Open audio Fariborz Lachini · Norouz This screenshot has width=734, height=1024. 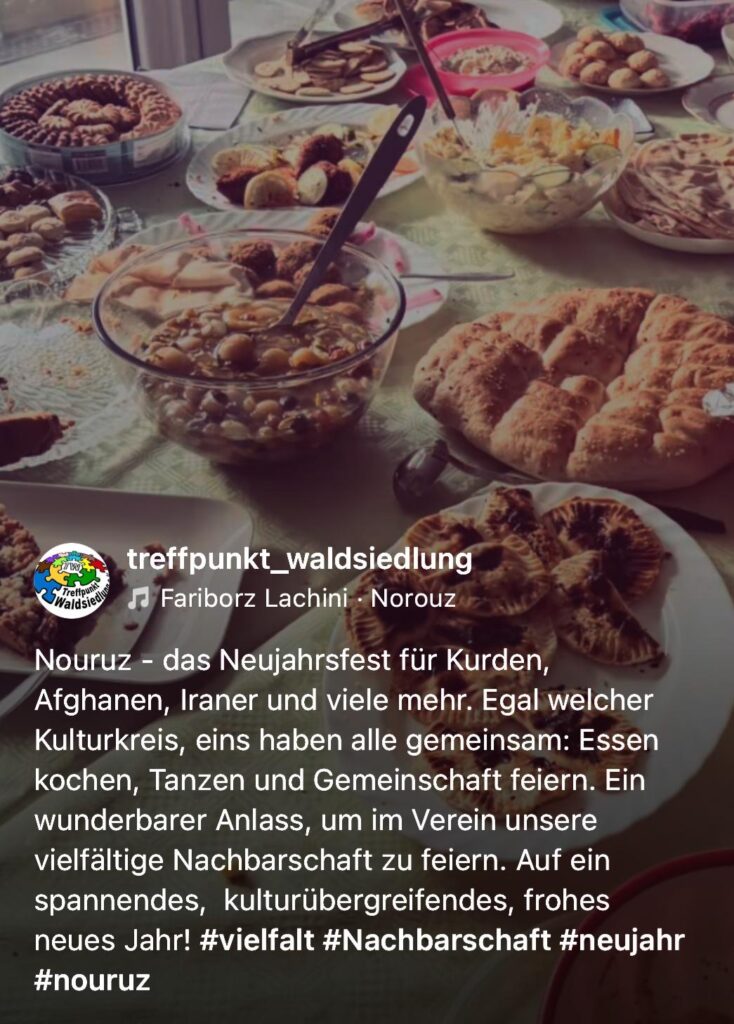pyautogui.click(x=307, y=599)
